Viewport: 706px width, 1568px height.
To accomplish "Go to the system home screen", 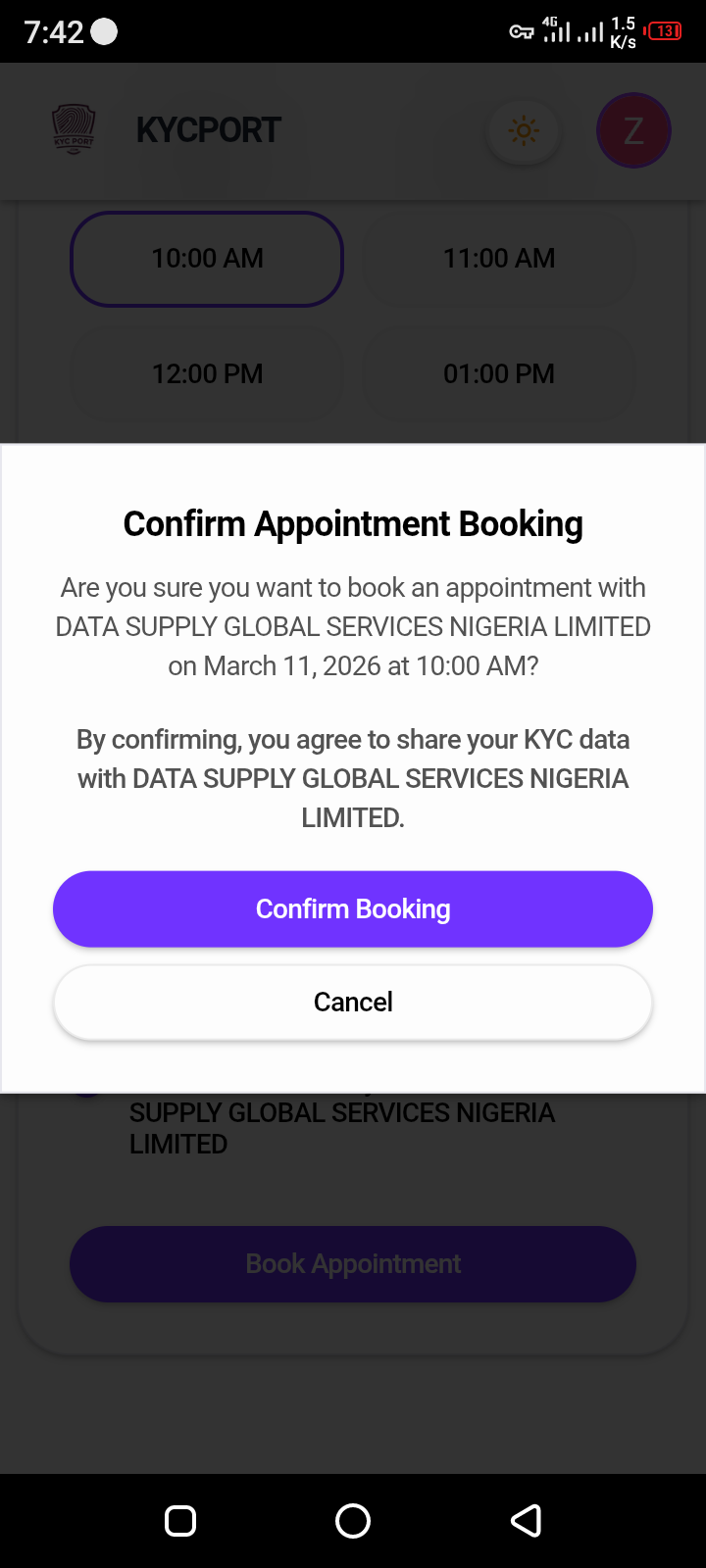I will [x=353, y=1521].
